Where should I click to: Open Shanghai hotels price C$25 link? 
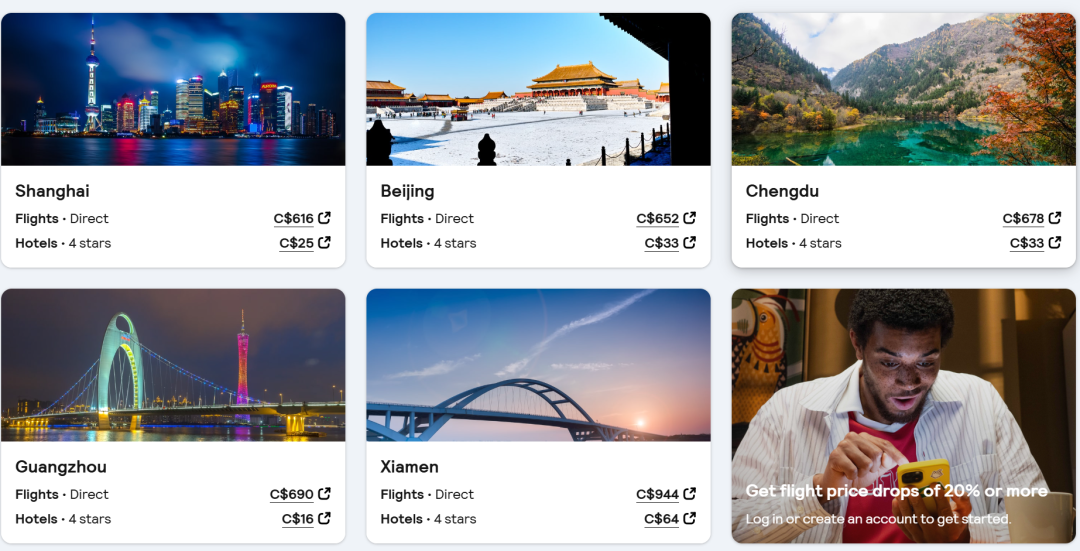click(304, 243)
